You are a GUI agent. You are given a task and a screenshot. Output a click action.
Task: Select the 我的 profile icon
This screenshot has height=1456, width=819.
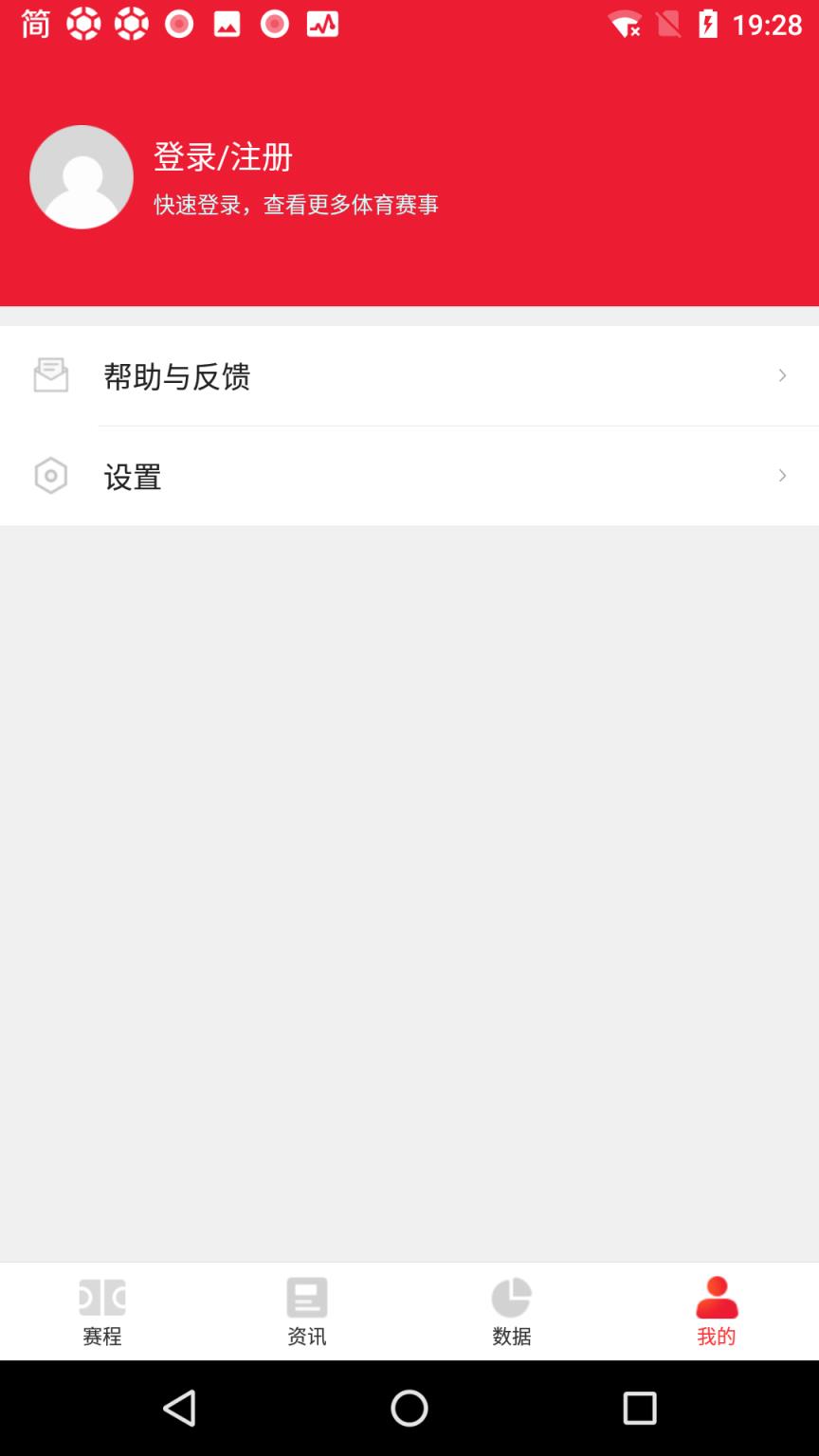point(716,1297)
